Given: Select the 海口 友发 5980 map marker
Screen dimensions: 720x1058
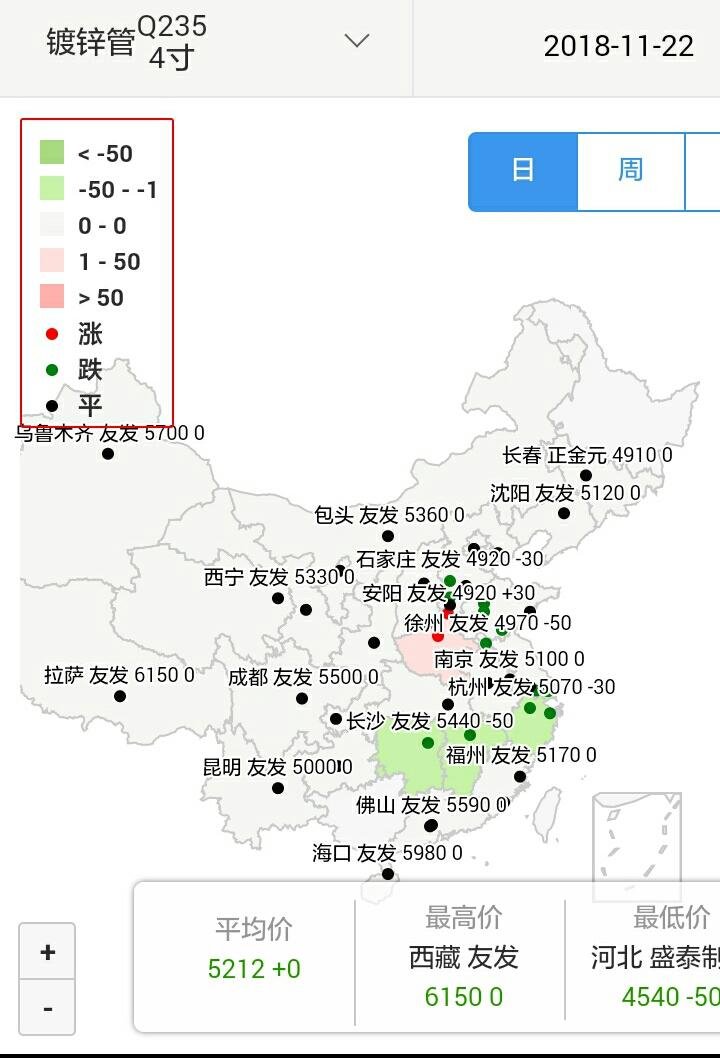Looking at the screenshot, I should point(388,874).
